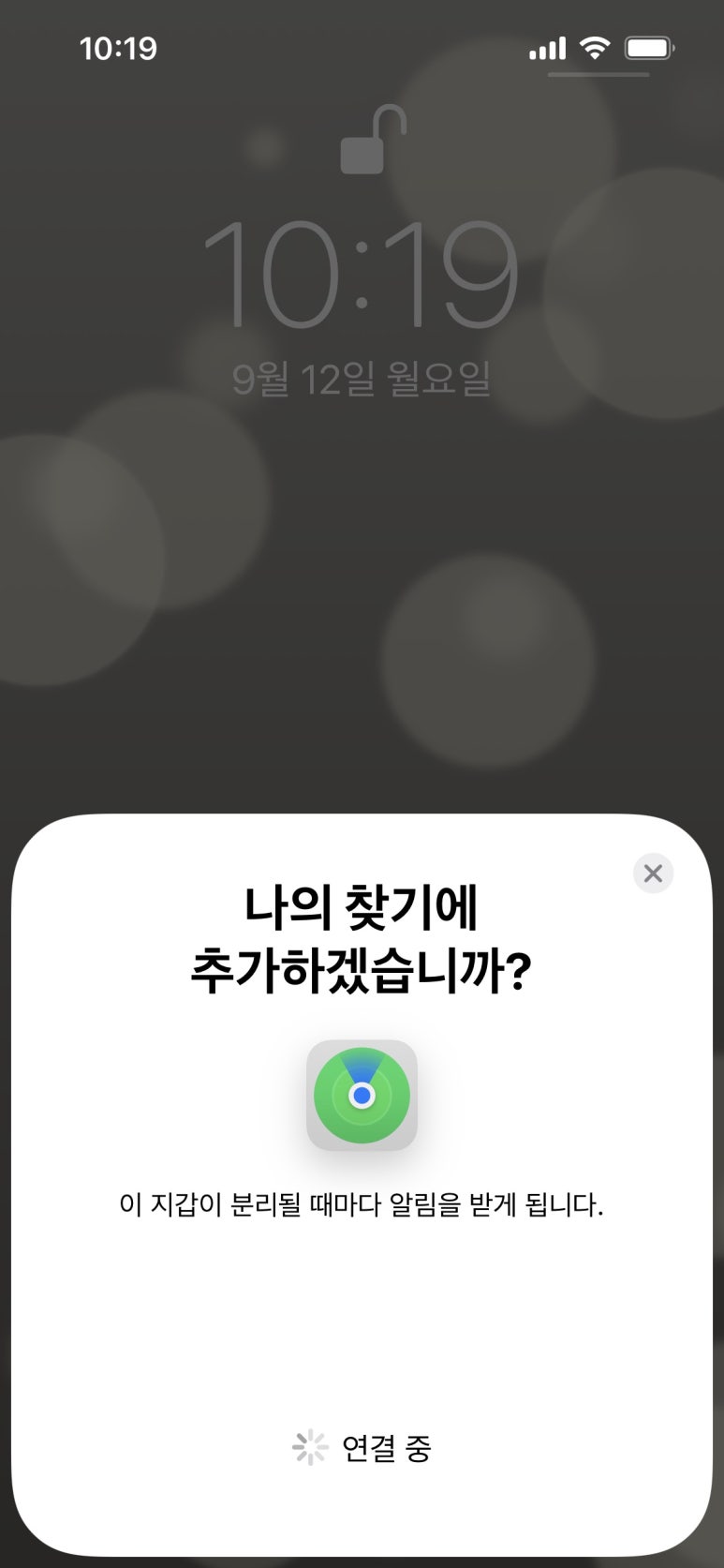This screenshot has width=724, height=1568.
Task: Dismiss the Find My setup card
Action: 653,874
